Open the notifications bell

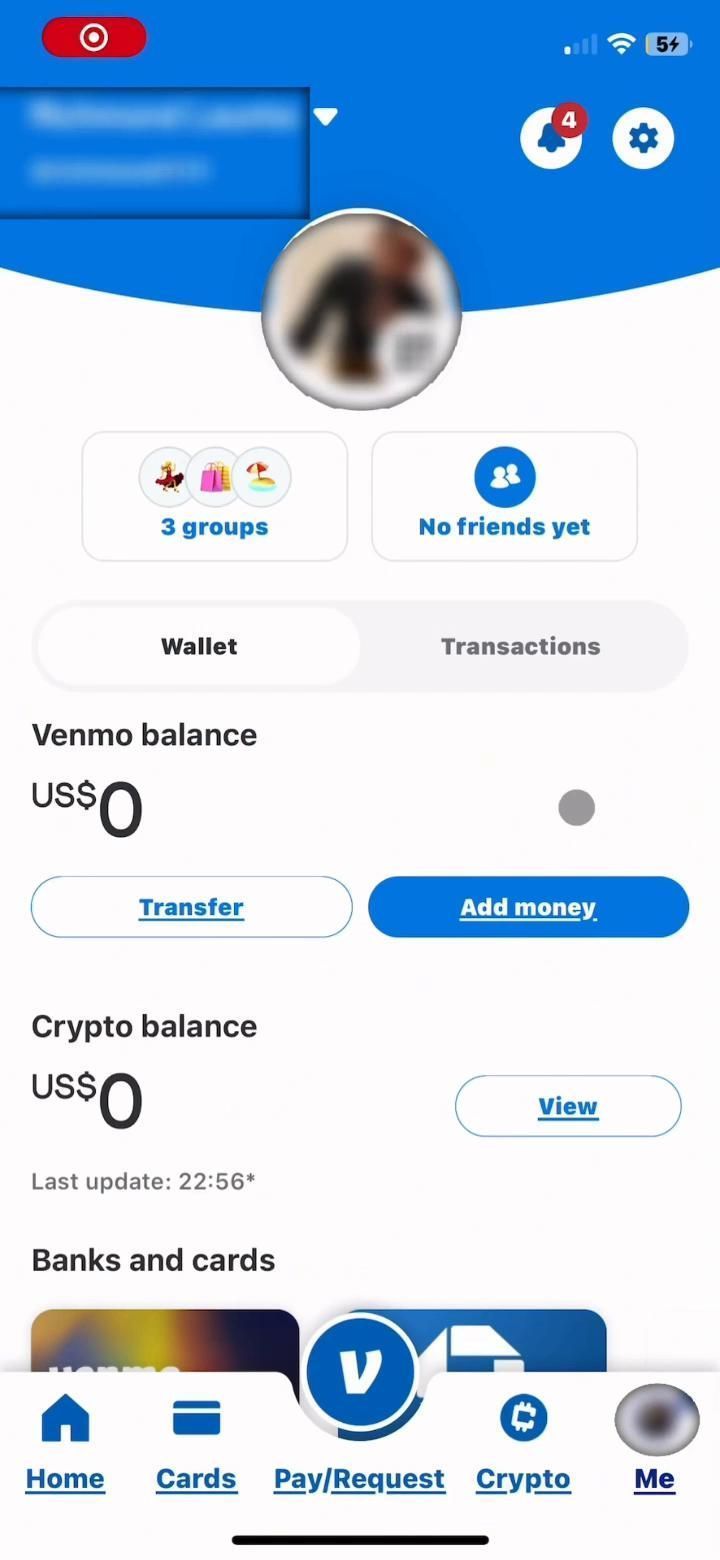click(551, 138)
